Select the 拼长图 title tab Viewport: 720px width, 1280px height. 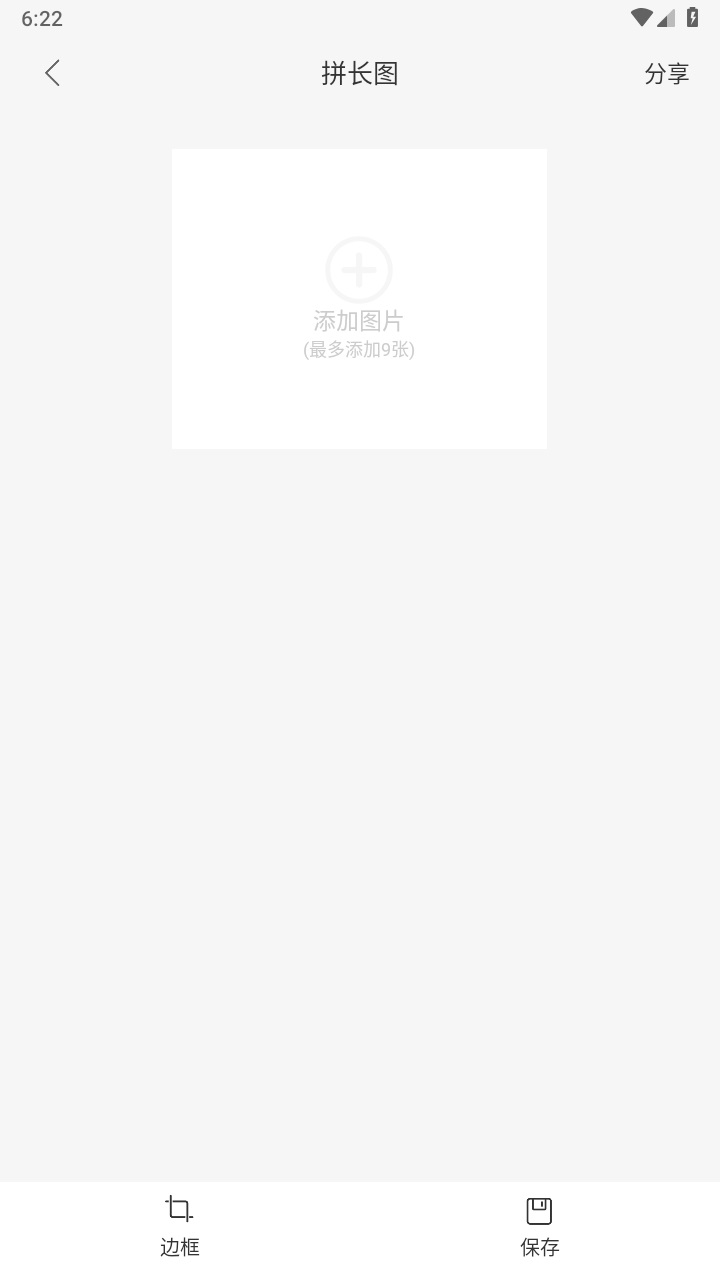tap(359, 73)
